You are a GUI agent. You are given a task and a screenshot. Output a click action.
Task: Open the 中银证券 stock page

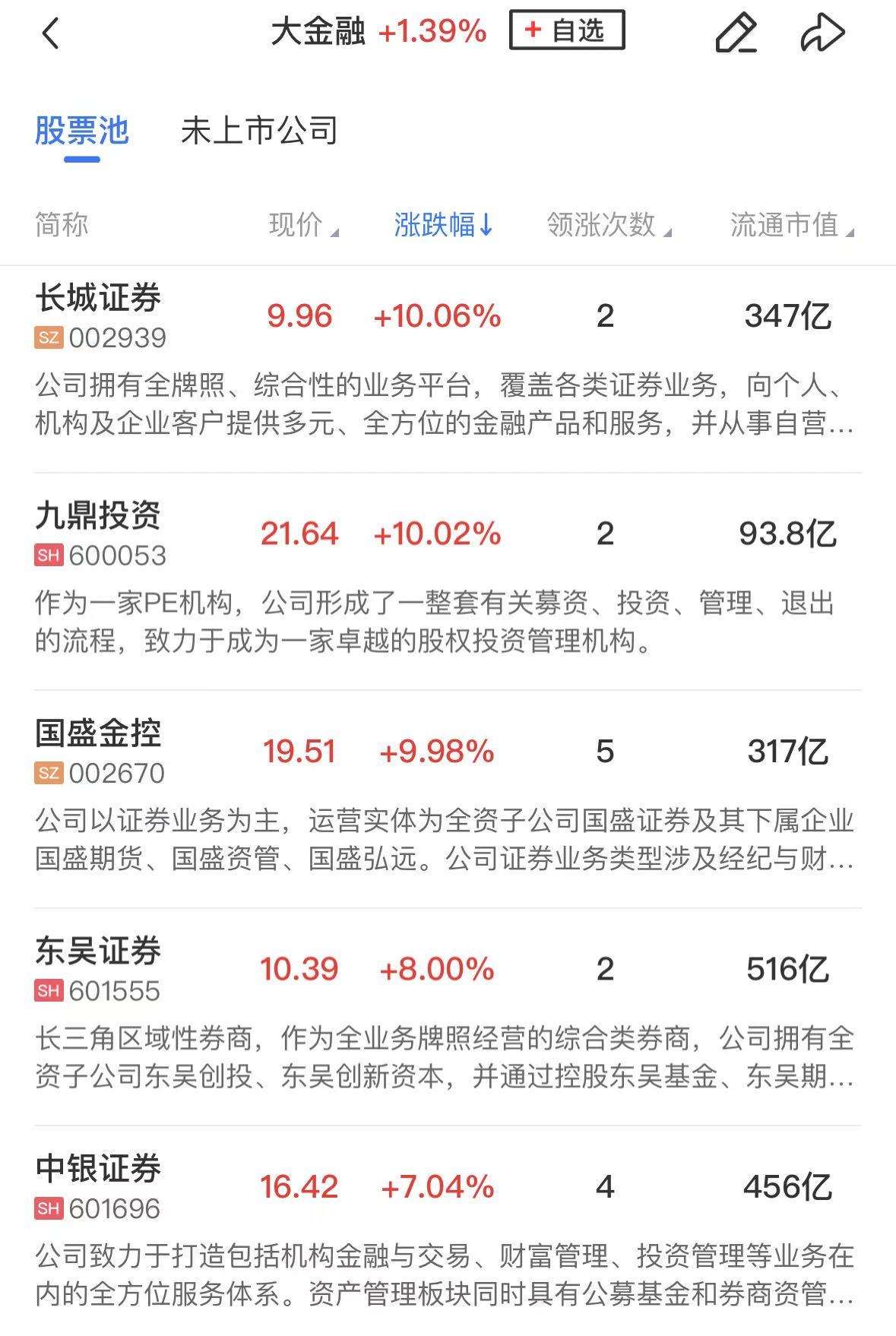pyautogui.click(x=99, y=1169)
